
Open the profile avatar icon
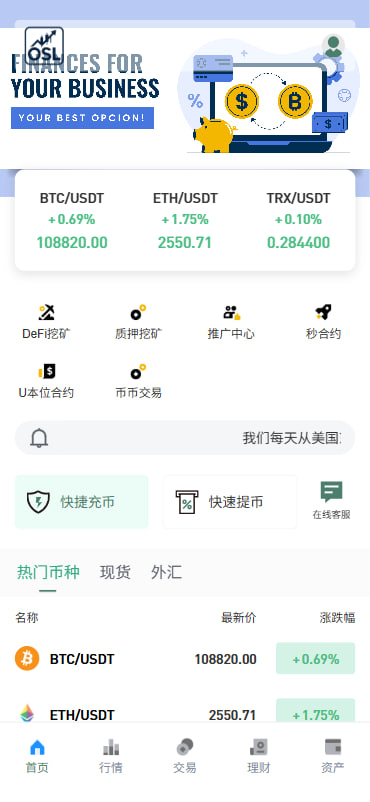click(x=333, y=47)
